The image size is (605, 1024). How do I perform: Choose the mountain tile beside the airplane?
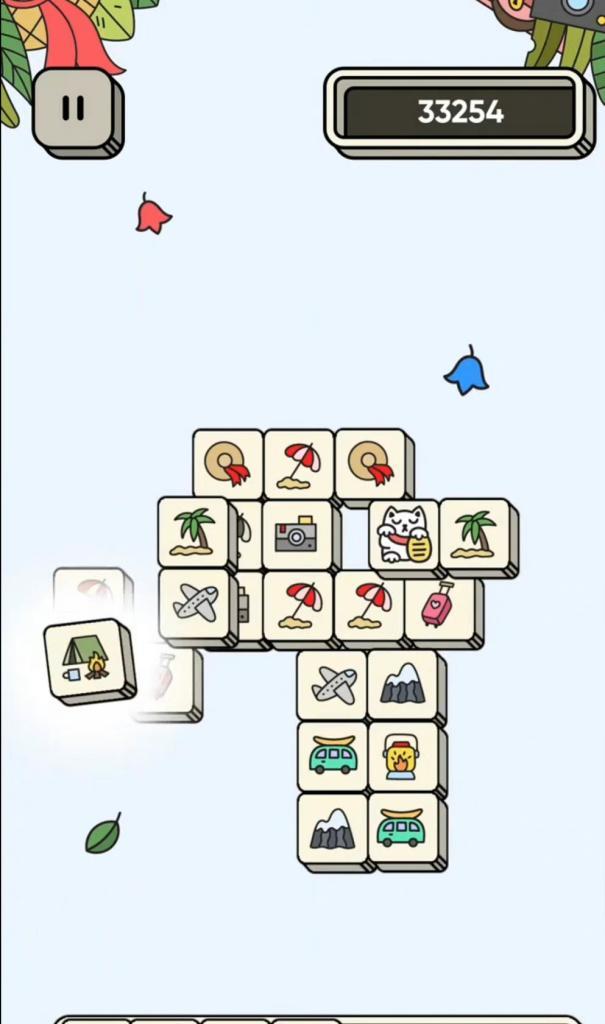pos(402,685)
